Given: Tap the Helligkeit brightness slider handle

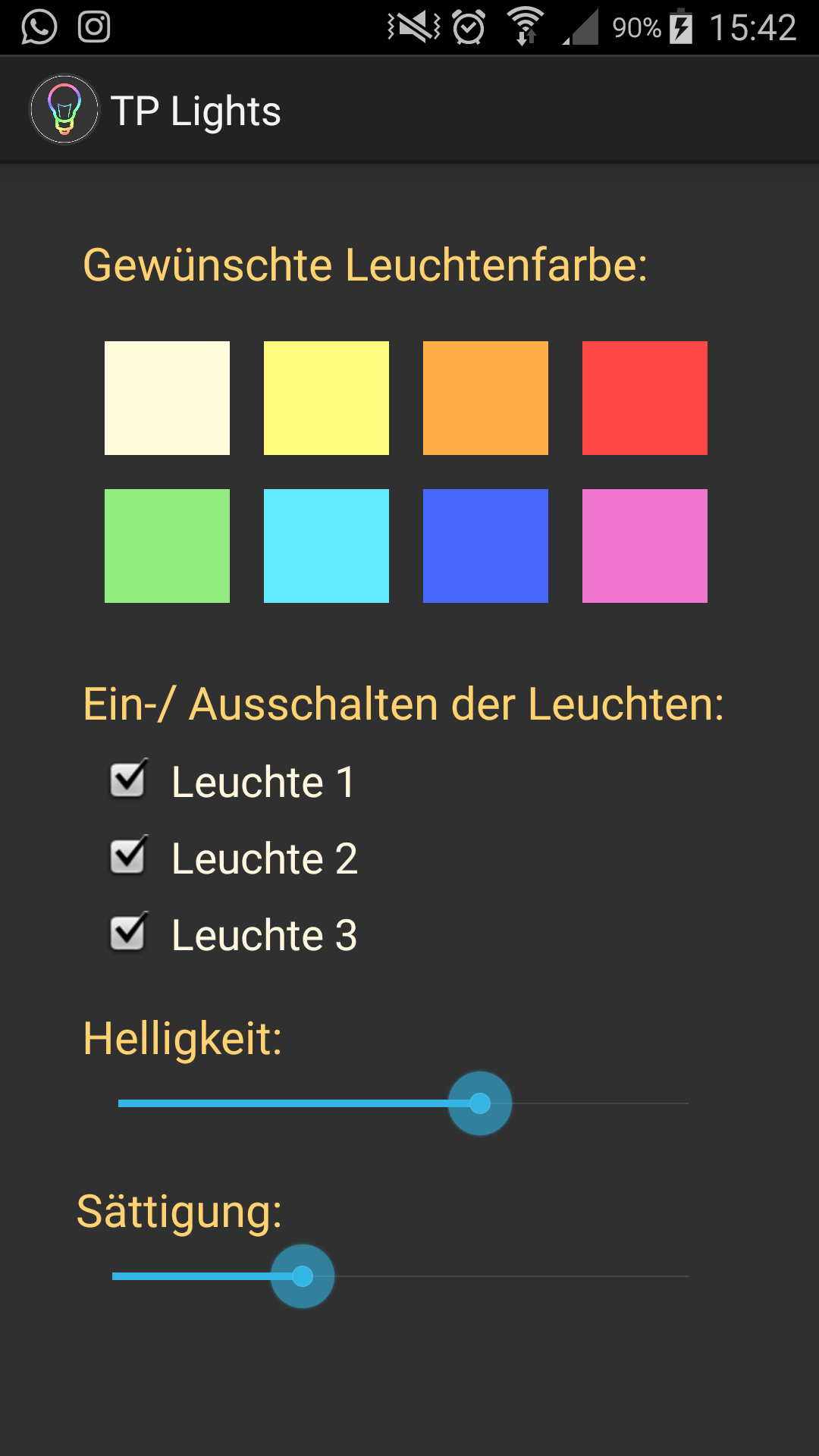Looking at the screenshot, I should [480, 1103].
